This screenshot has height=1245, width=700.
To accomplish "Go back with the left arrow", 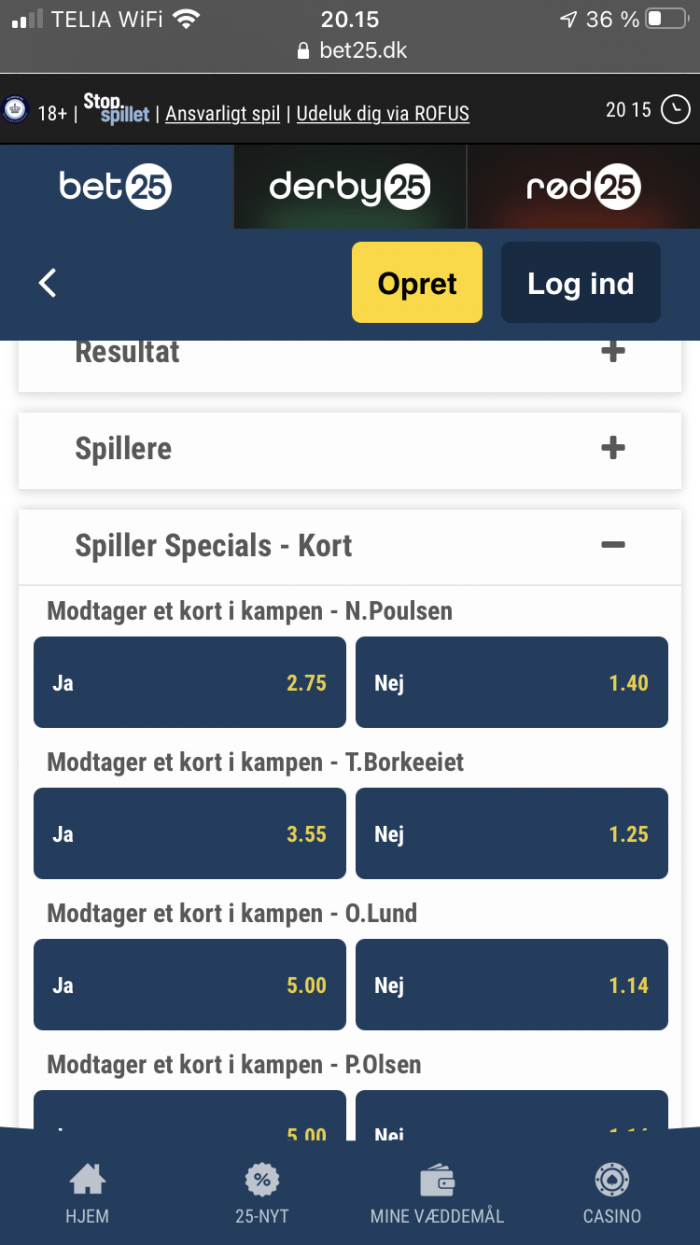I will point(47,283).
